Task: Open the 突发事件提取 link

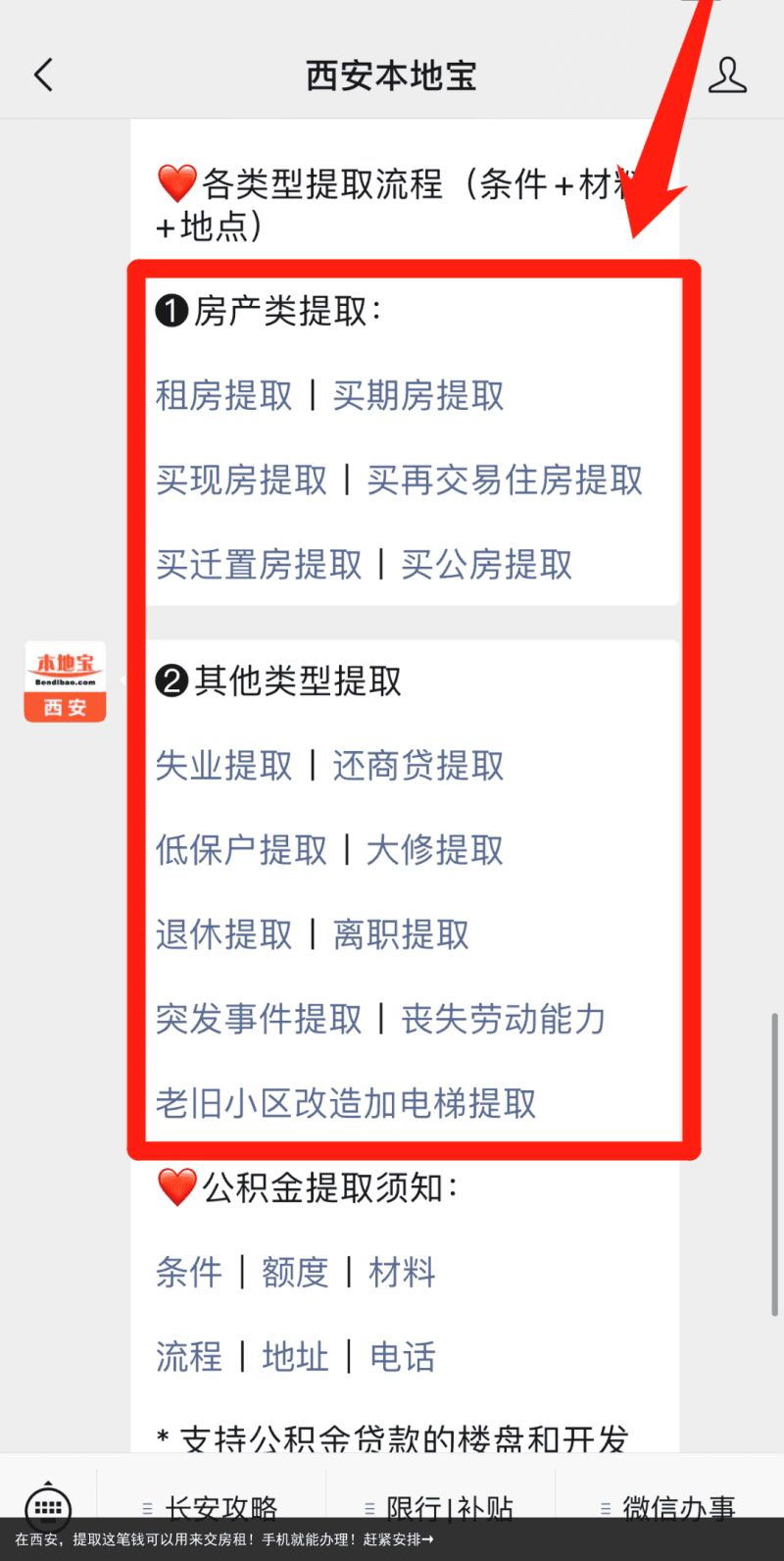Action: pos(259,1019)
